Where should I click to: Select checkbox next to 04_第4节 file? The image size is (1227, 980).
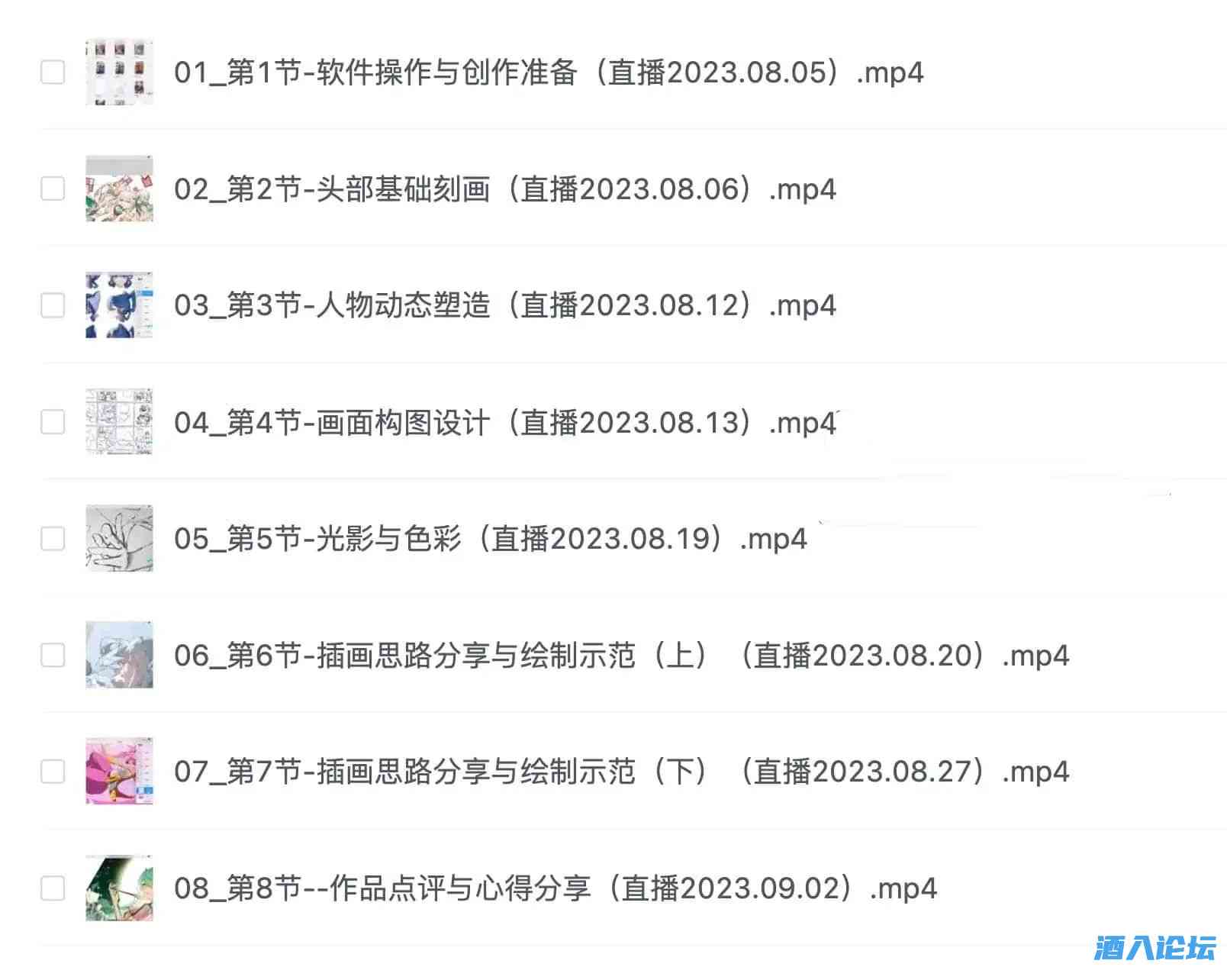53,421
